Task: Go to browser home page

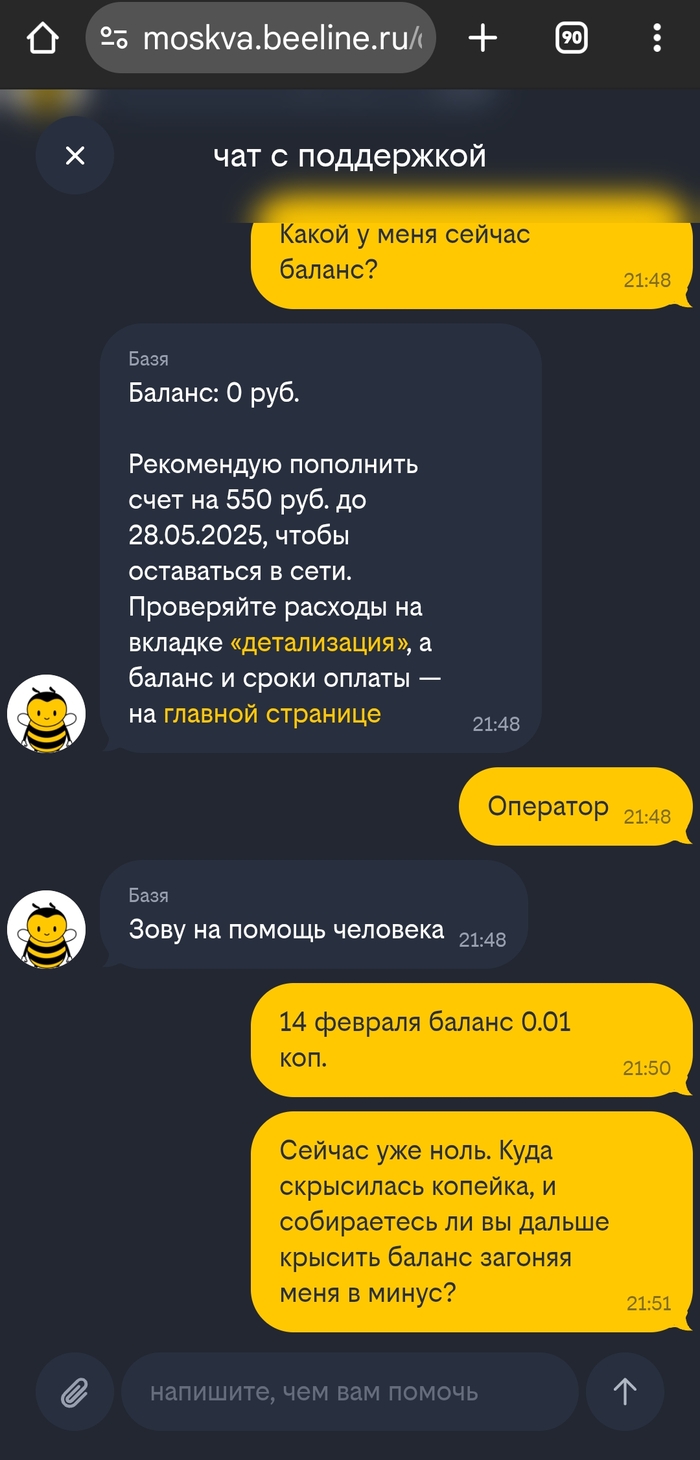Action: (x=42, y=39)
